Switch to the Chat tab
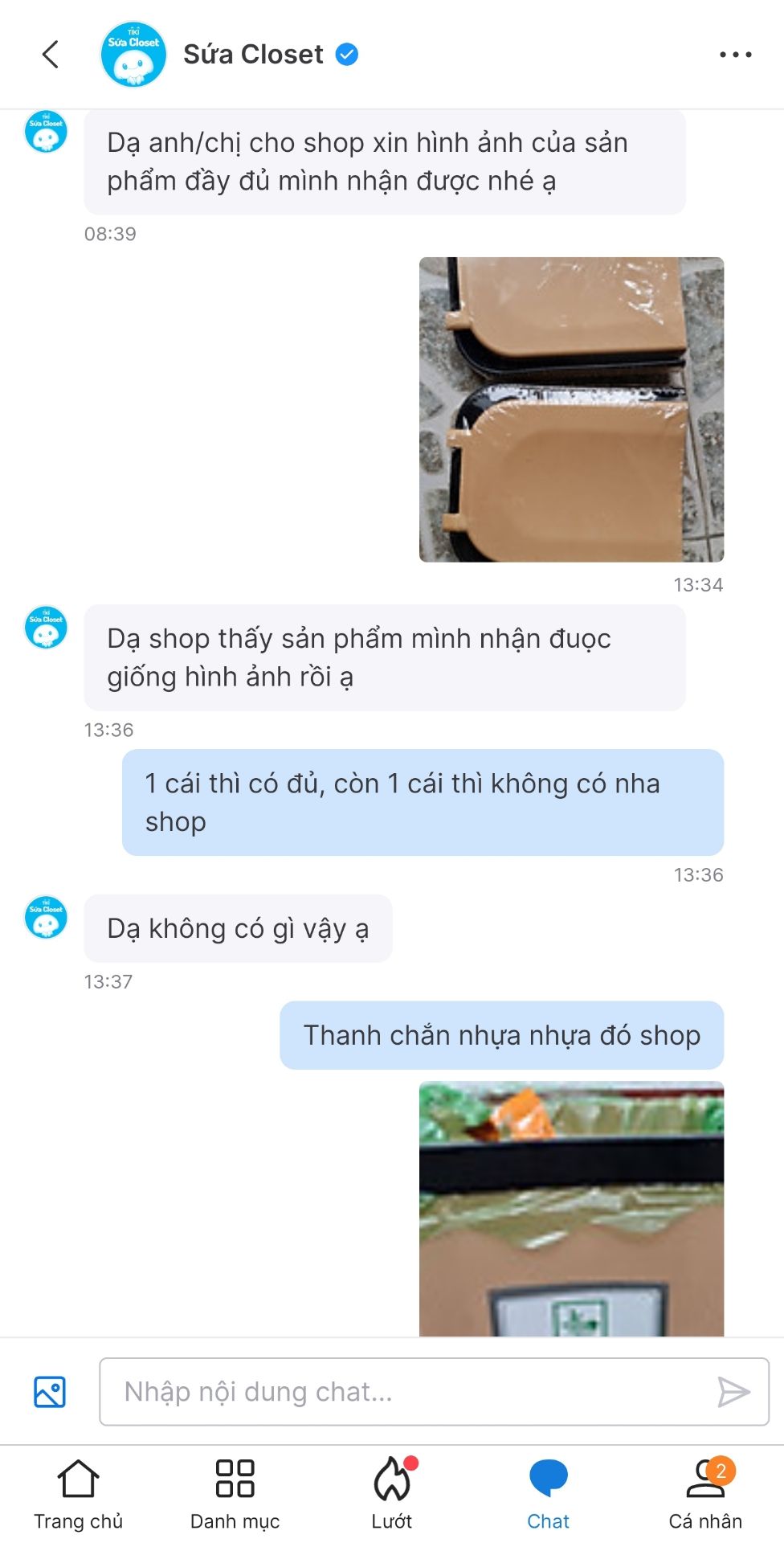784x1543 pixels. (x=548, y=1495)
